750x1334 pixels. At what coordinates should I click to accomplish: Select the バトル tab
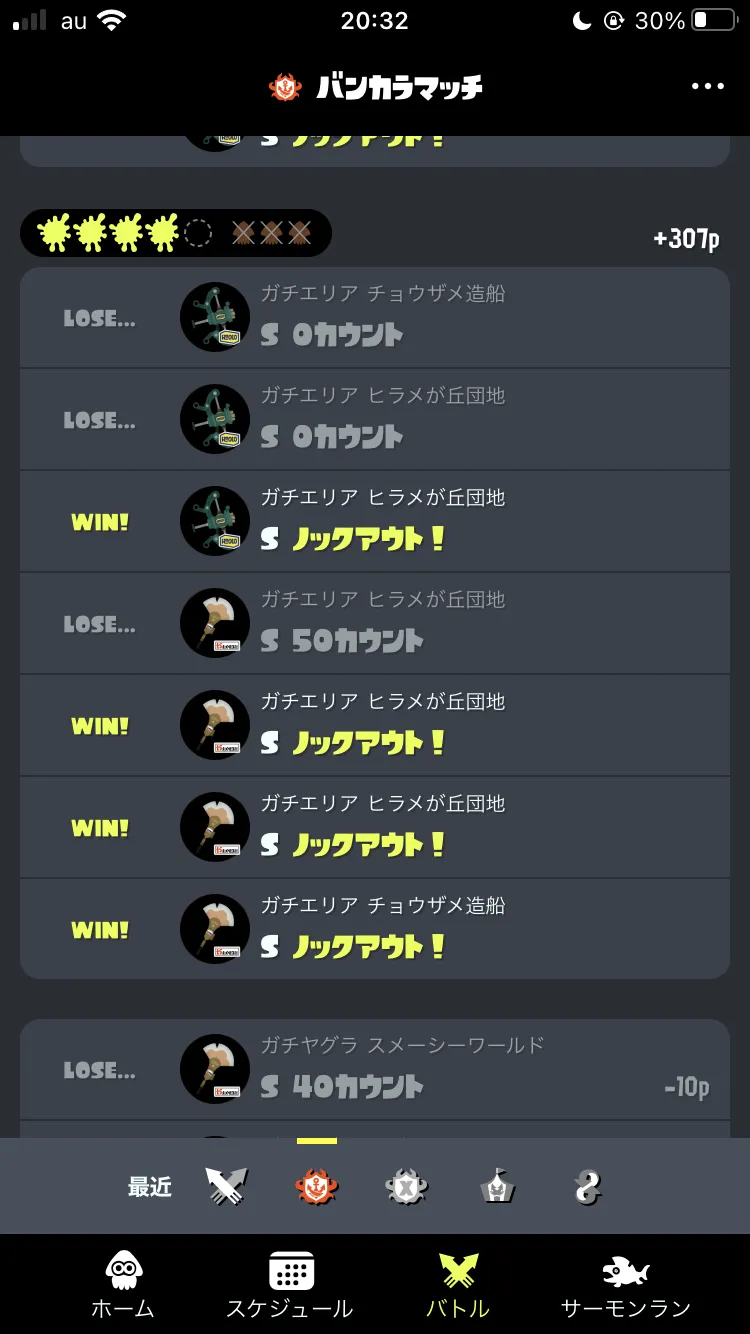tap(458, 1285)
